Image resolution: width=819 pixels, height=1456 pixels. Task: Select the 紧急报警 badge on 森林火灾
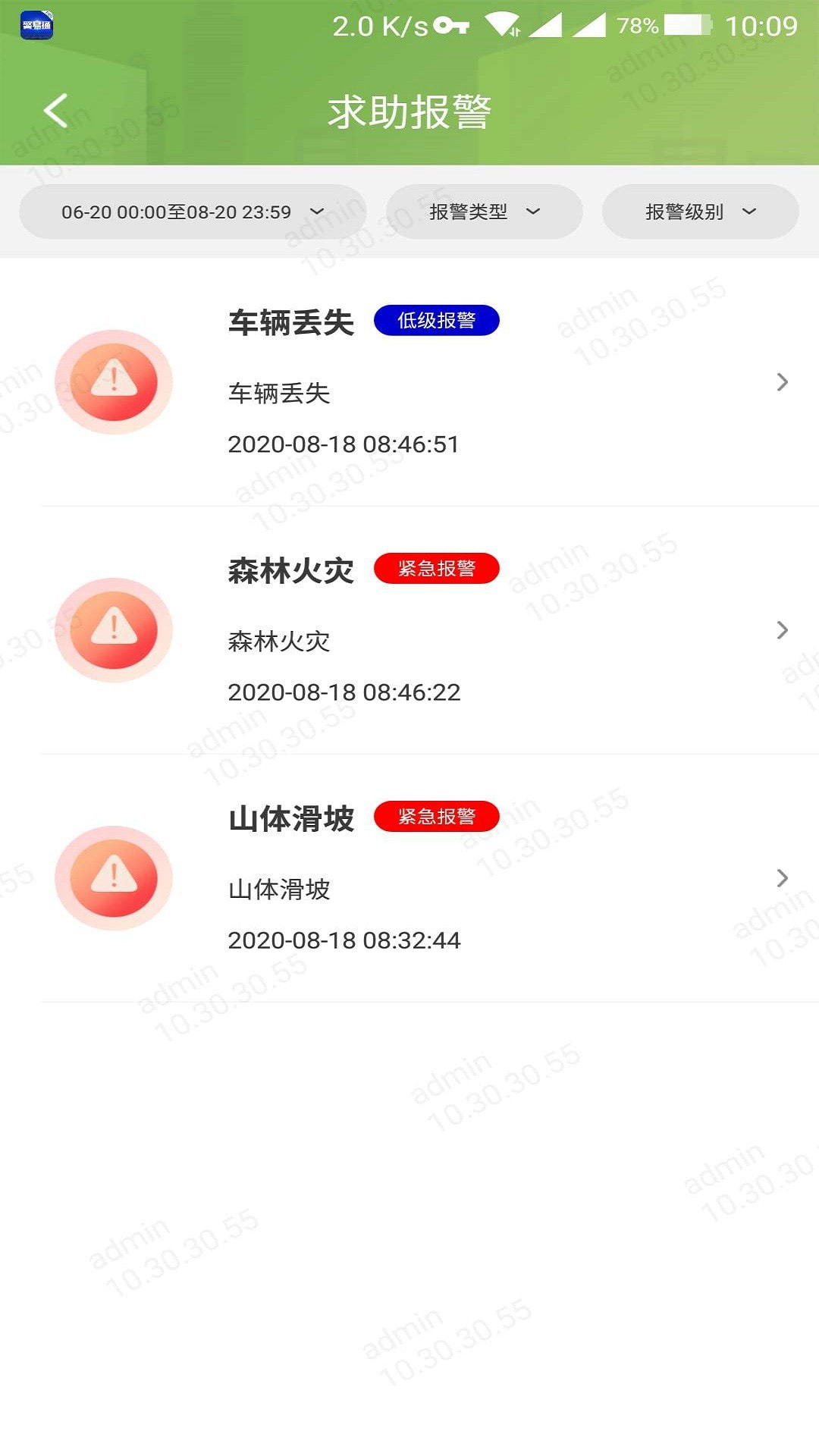(x=438, y=569)
